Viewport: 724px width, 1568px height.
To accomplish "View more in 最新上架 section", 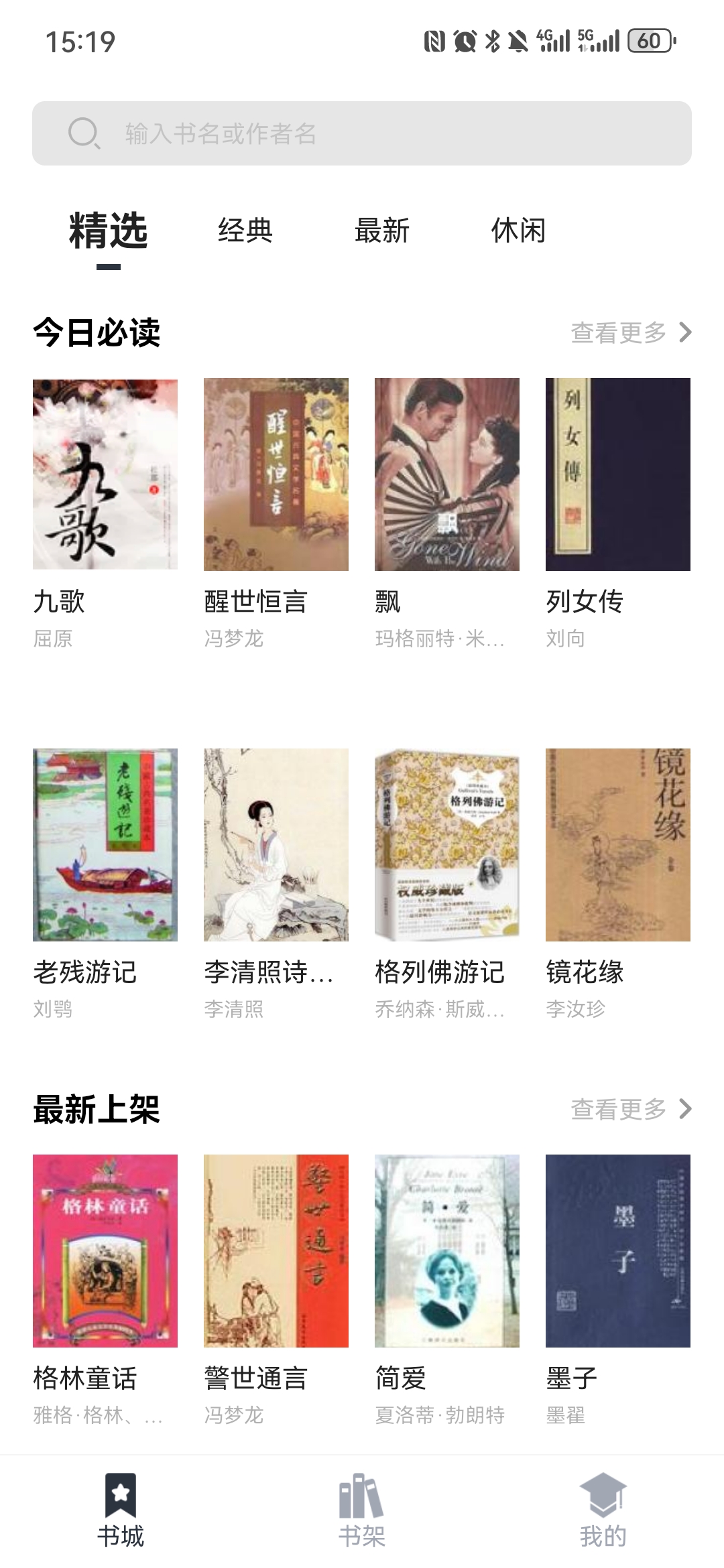I will point(630,1109).
